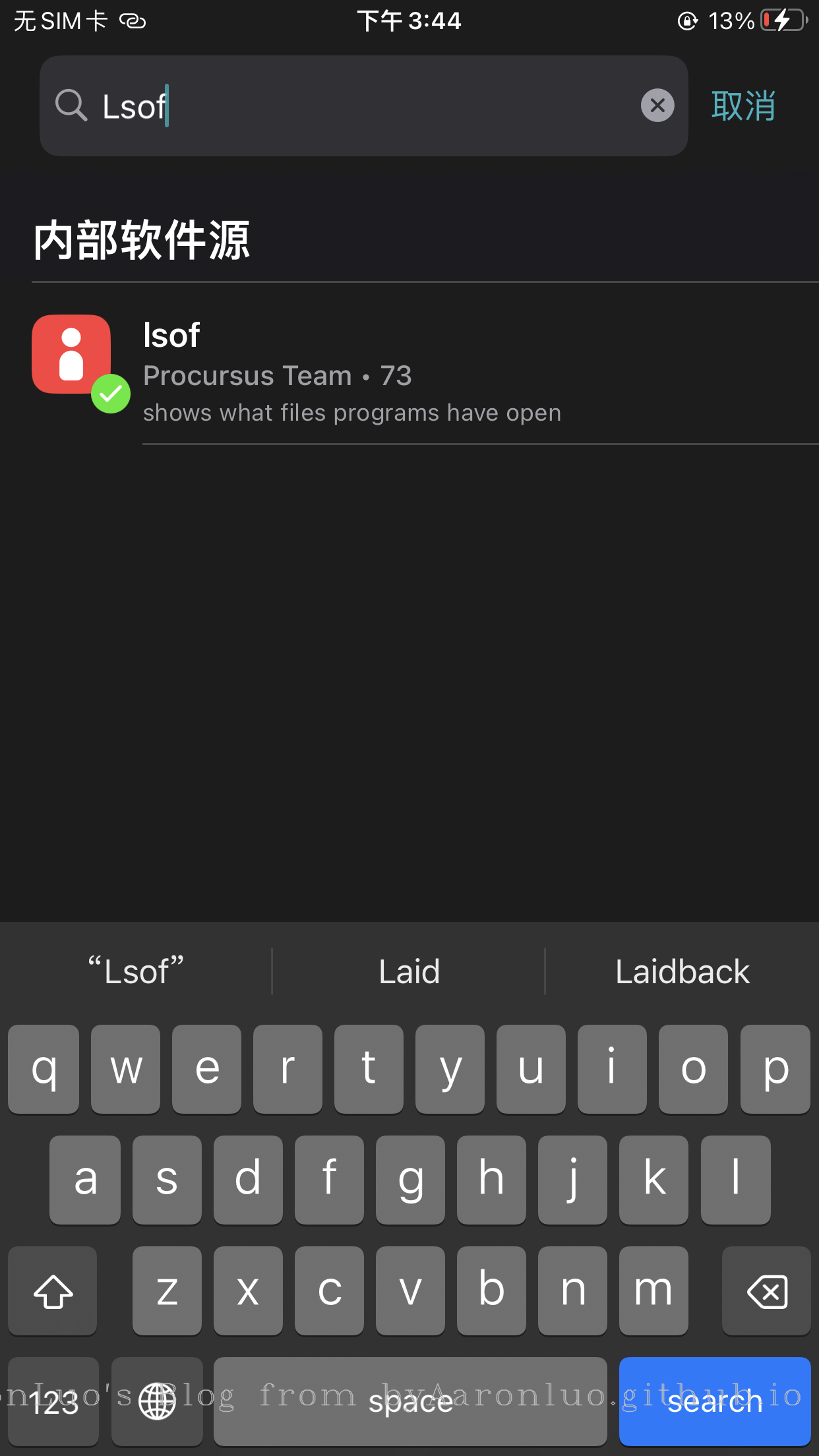
Task: Switch keyboard language with the globe key
Action: [157, 1401]
